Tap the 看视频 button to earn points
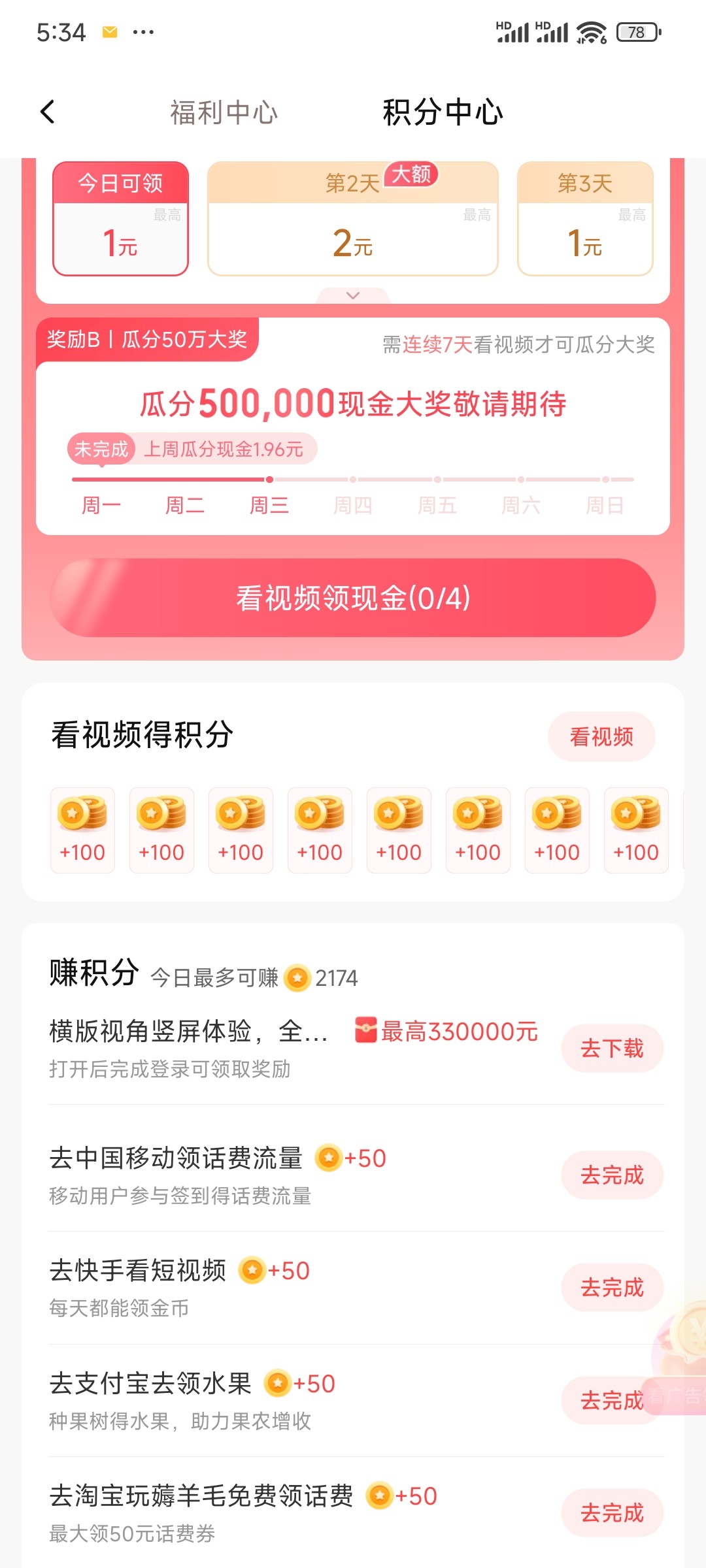 point(601,737)
